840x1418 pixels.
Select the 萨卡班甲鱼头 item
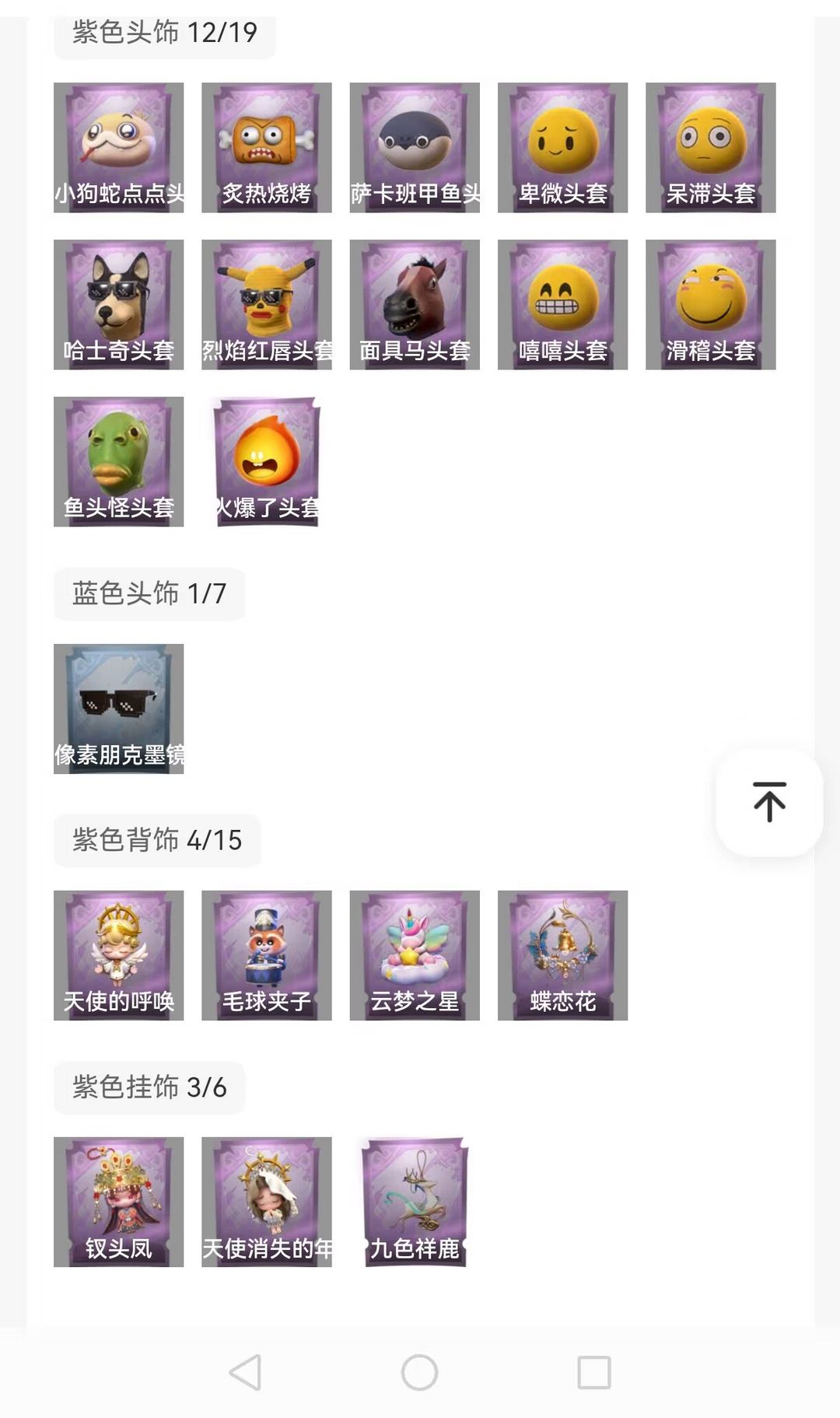pyautogui.click(x=415, y=148)
